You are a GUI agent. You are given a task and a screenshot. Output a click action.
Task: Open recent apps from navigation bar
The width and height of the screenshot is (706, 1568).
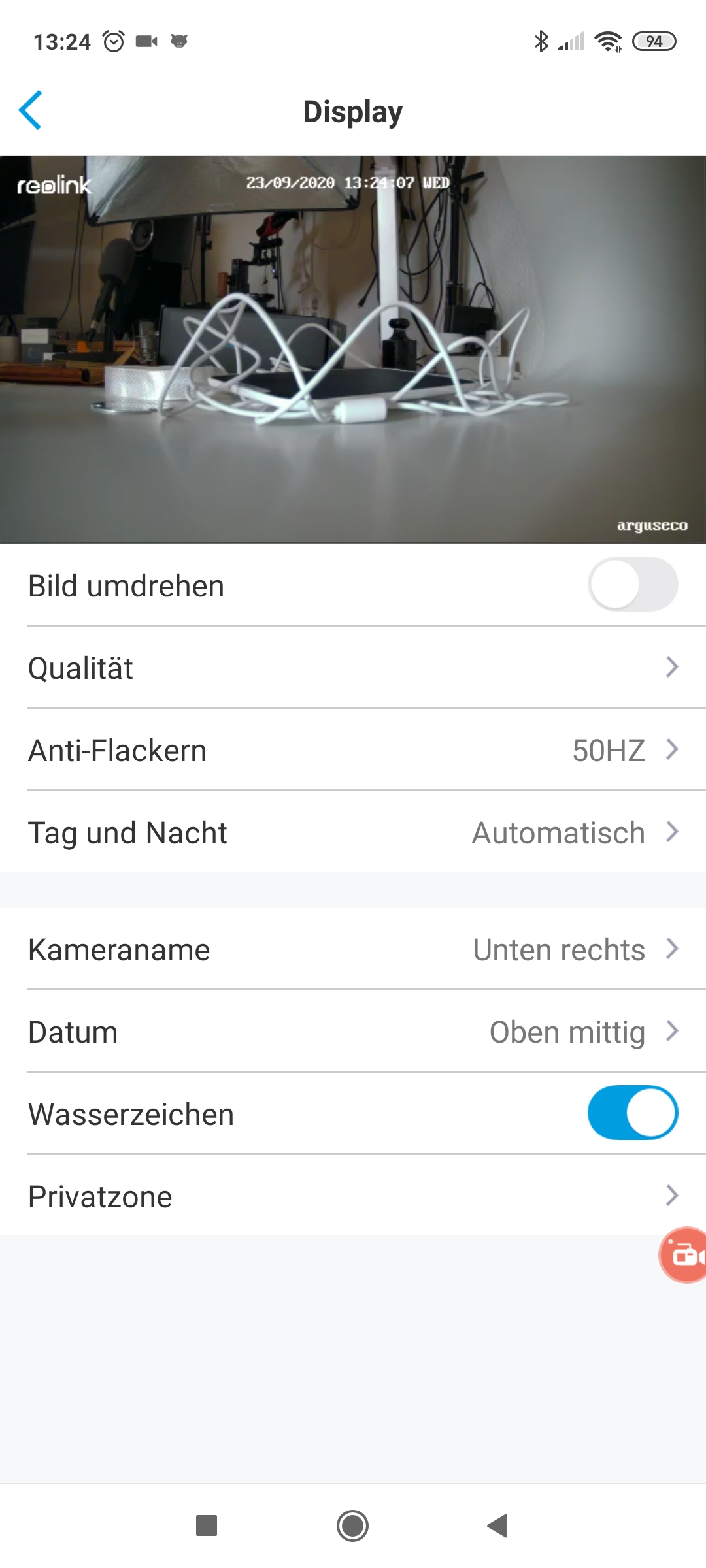coord(207,1526)
